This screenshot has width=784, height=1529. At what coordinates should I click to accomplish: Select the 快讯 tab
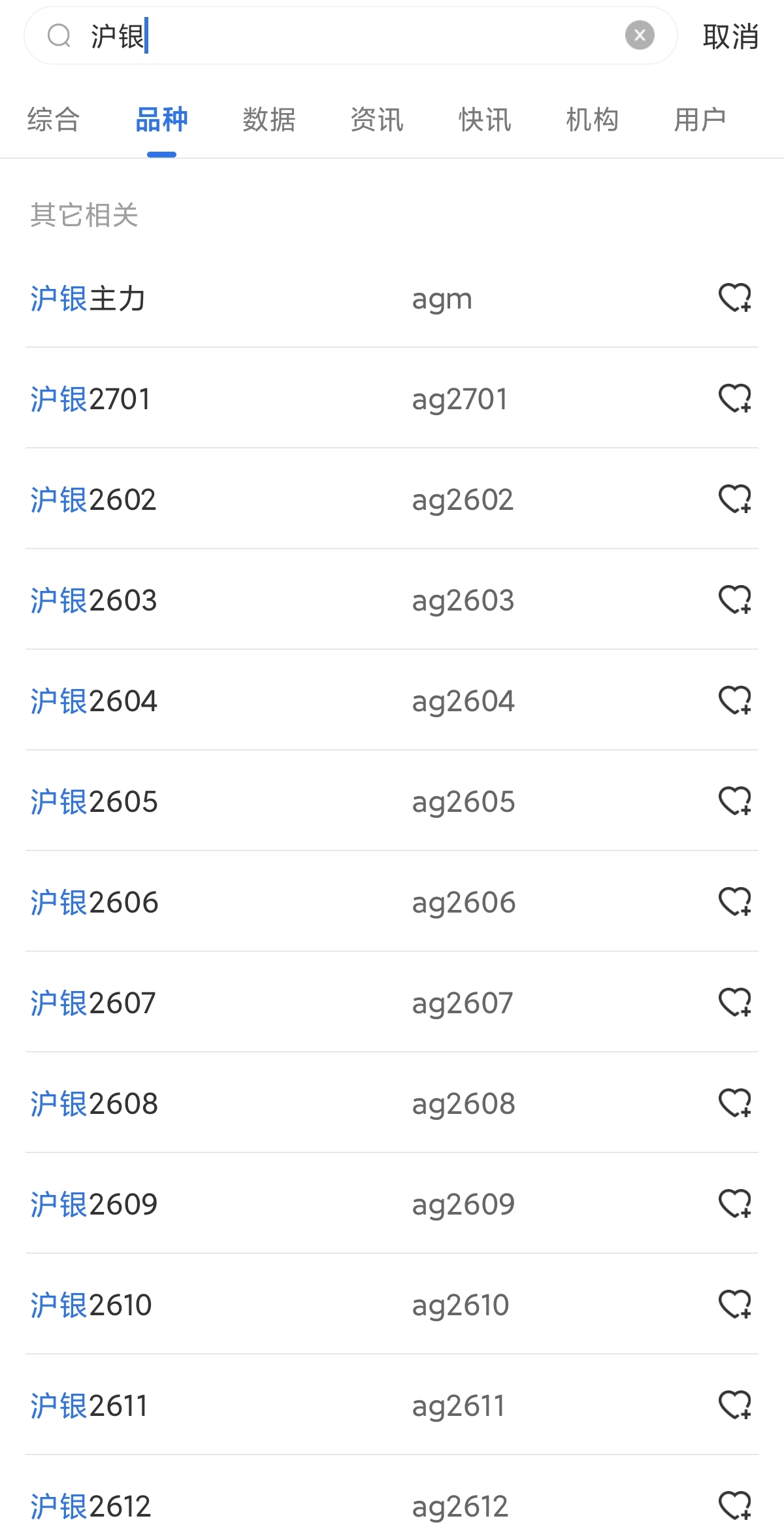[x=485, y=120]
